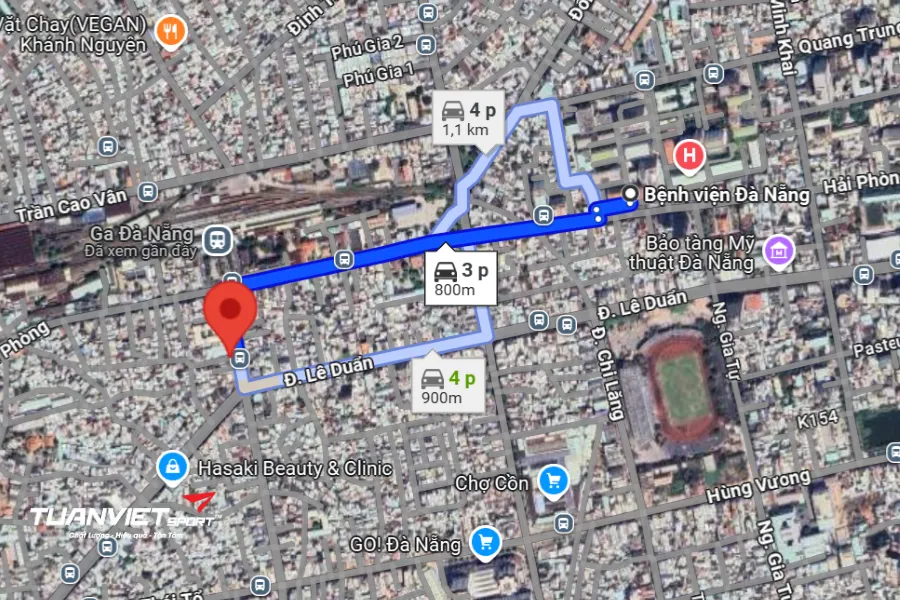
Task: Open Bảo tàng Mỹ thuật Đà Nẵng marker
Action: 778,251
